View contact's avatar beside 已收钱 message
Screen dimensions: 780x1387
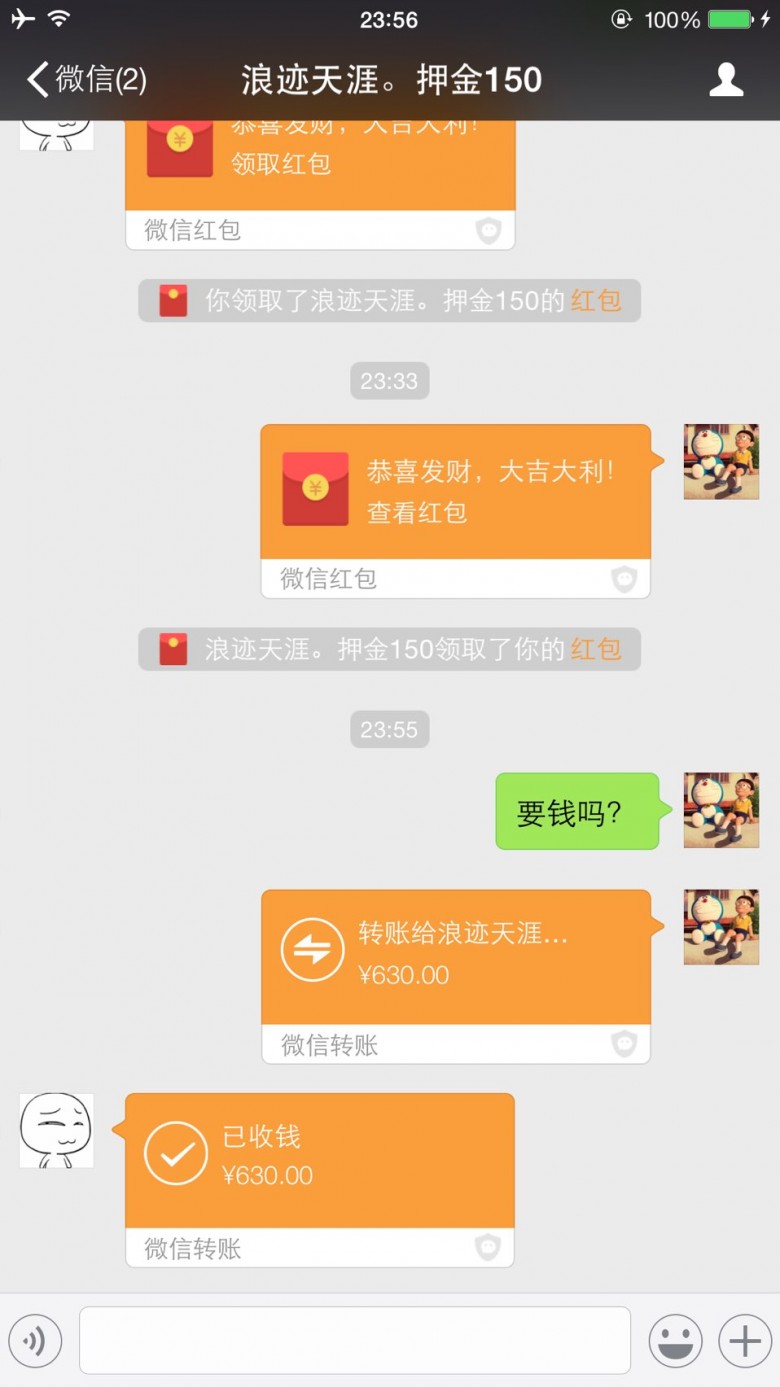coord(57,1130)
